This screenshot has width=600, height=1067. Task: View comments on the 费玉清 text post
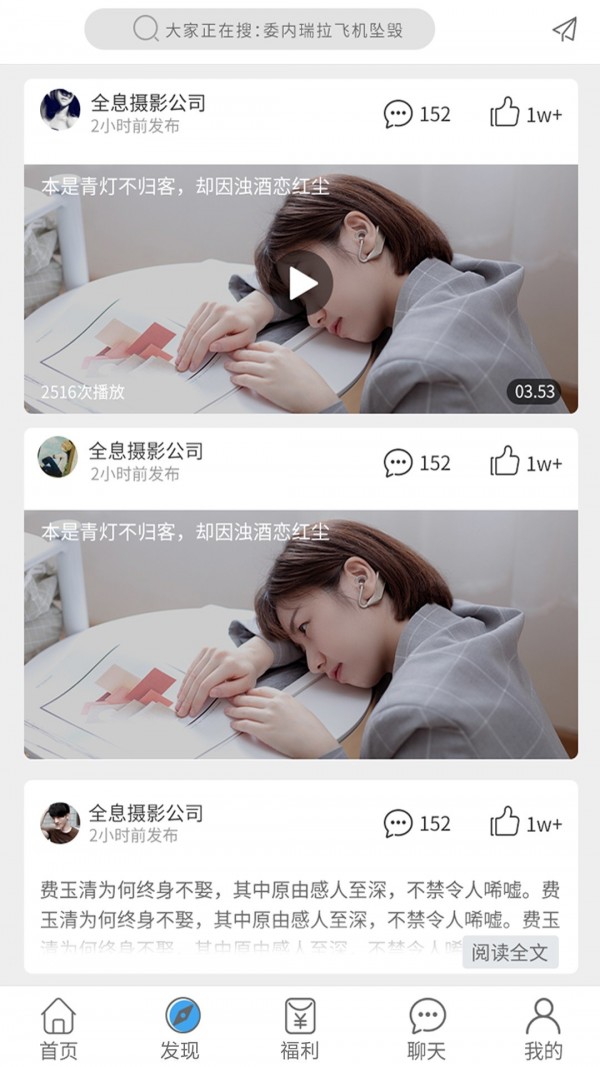[417, 823]
